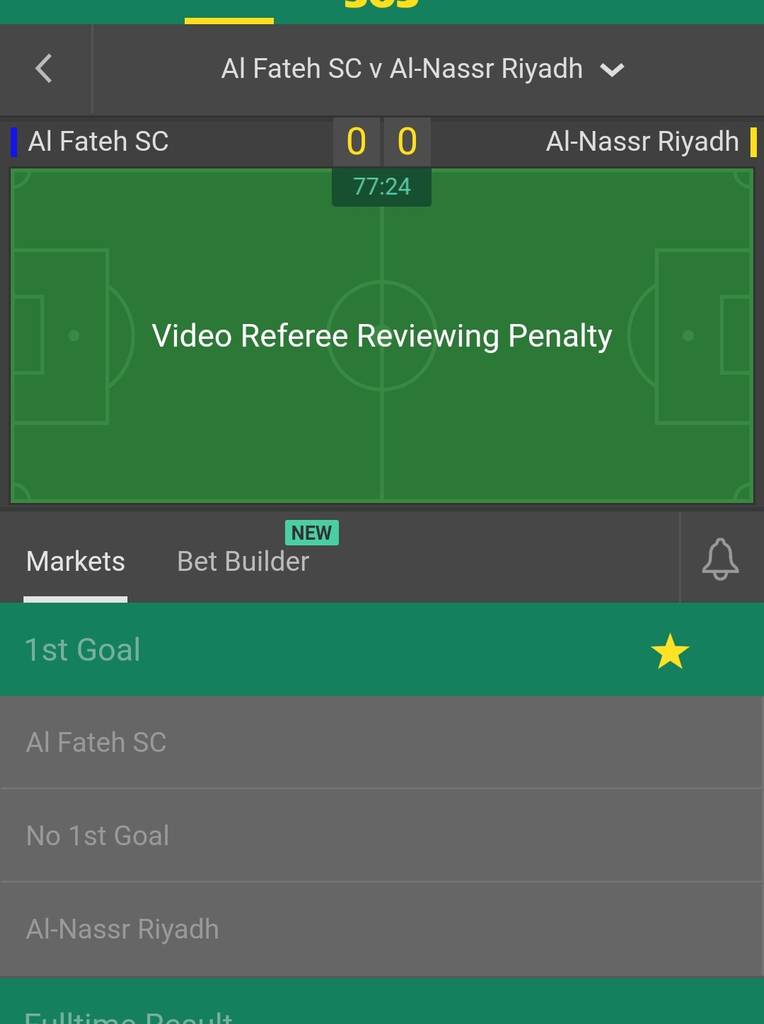Pick Al Fateh SC for 1st Goal
The width and height of the screenshot is (764, 1024).
click(x=380, y=742)
